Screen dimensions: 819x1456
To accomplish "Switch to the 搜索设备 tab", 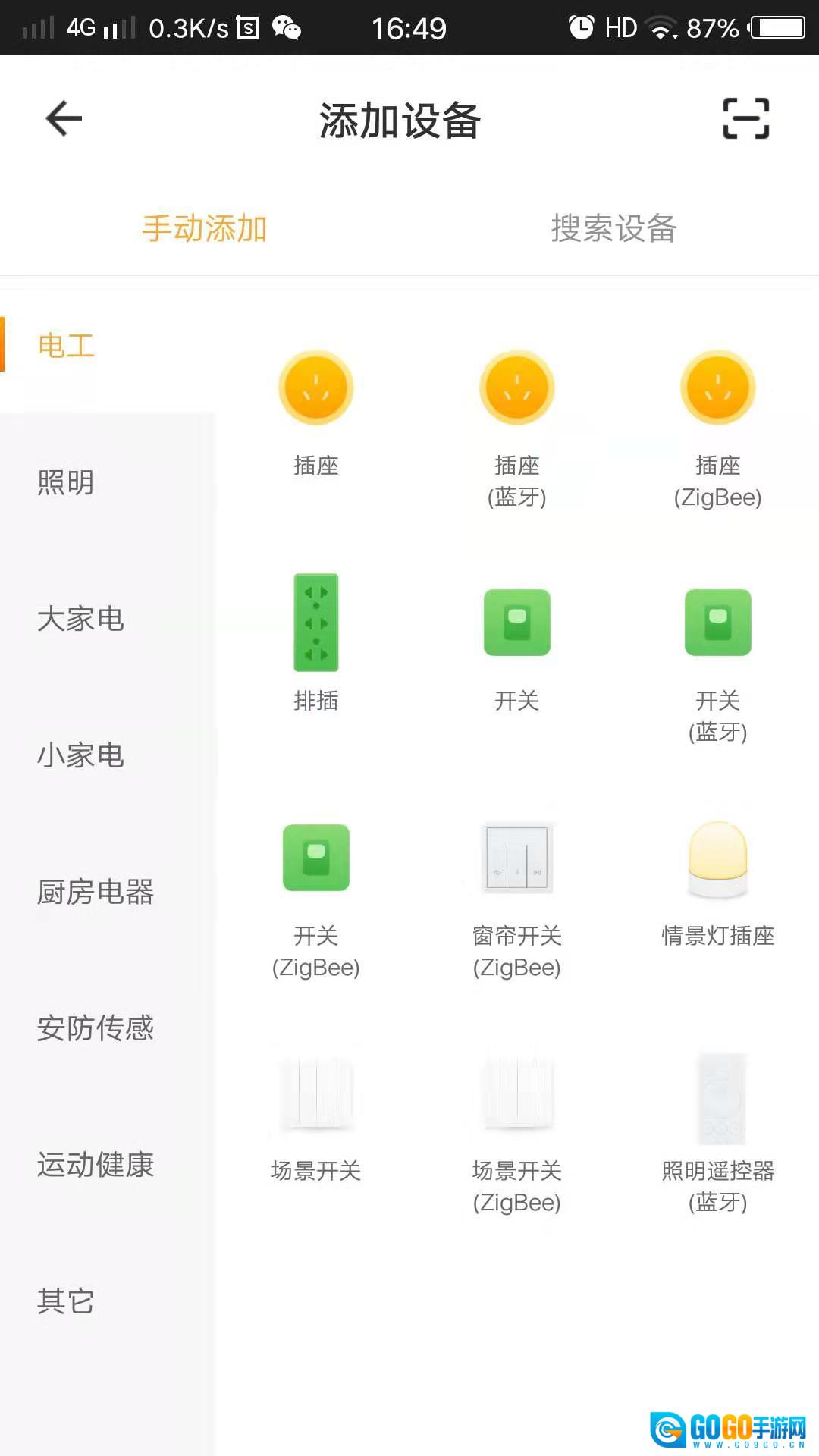I will [x=613, y=228].
